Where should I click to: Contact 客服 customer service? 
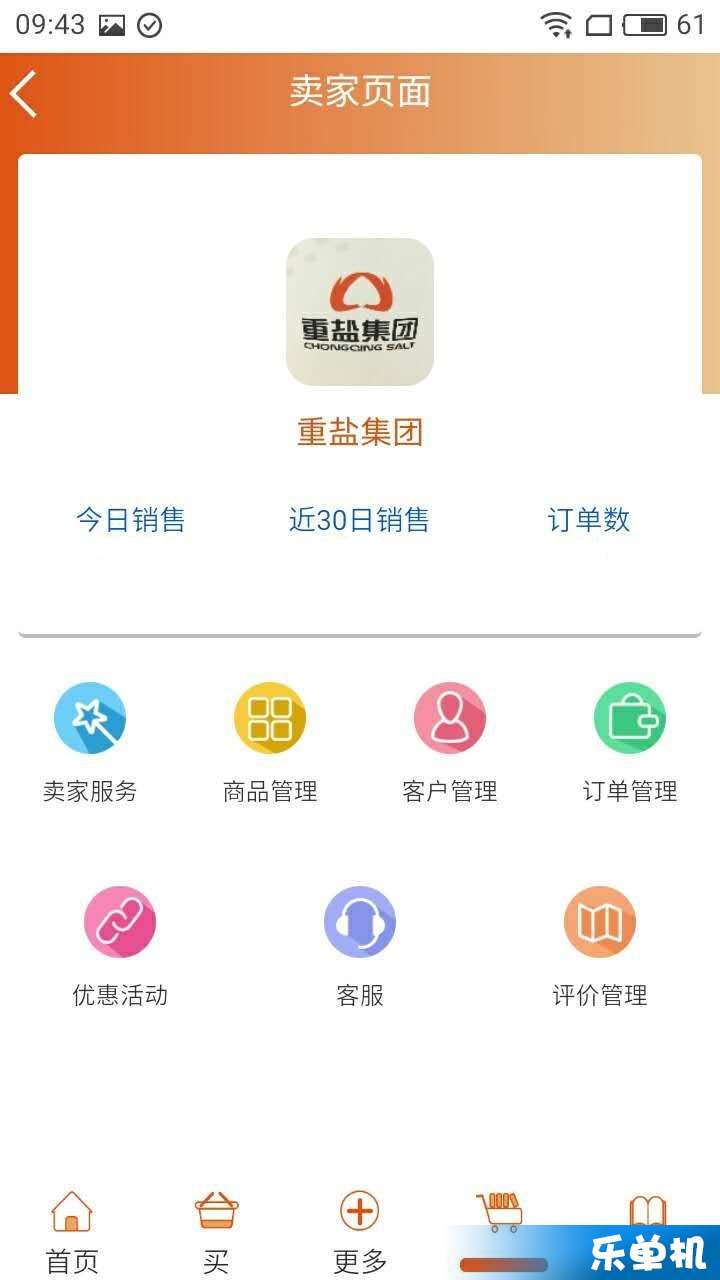click(x=360, y=945)
